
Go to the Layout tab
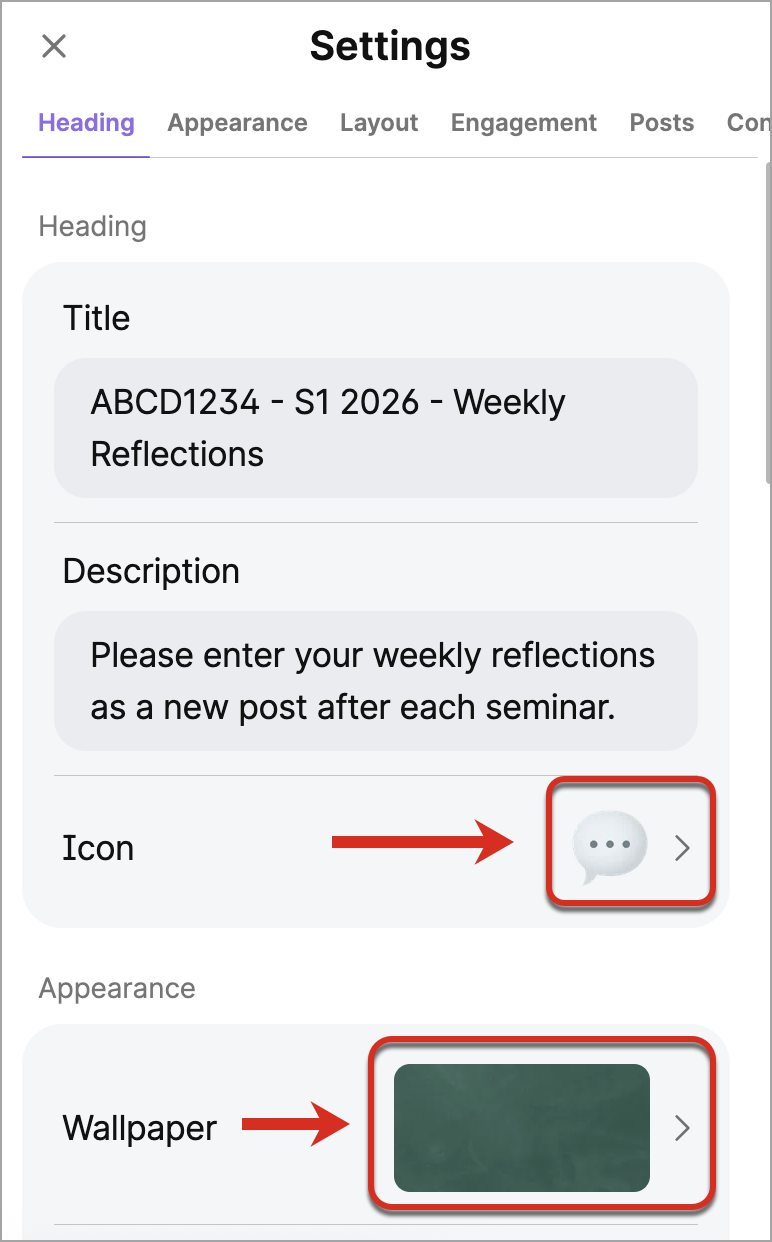click(x=379, y=123)
